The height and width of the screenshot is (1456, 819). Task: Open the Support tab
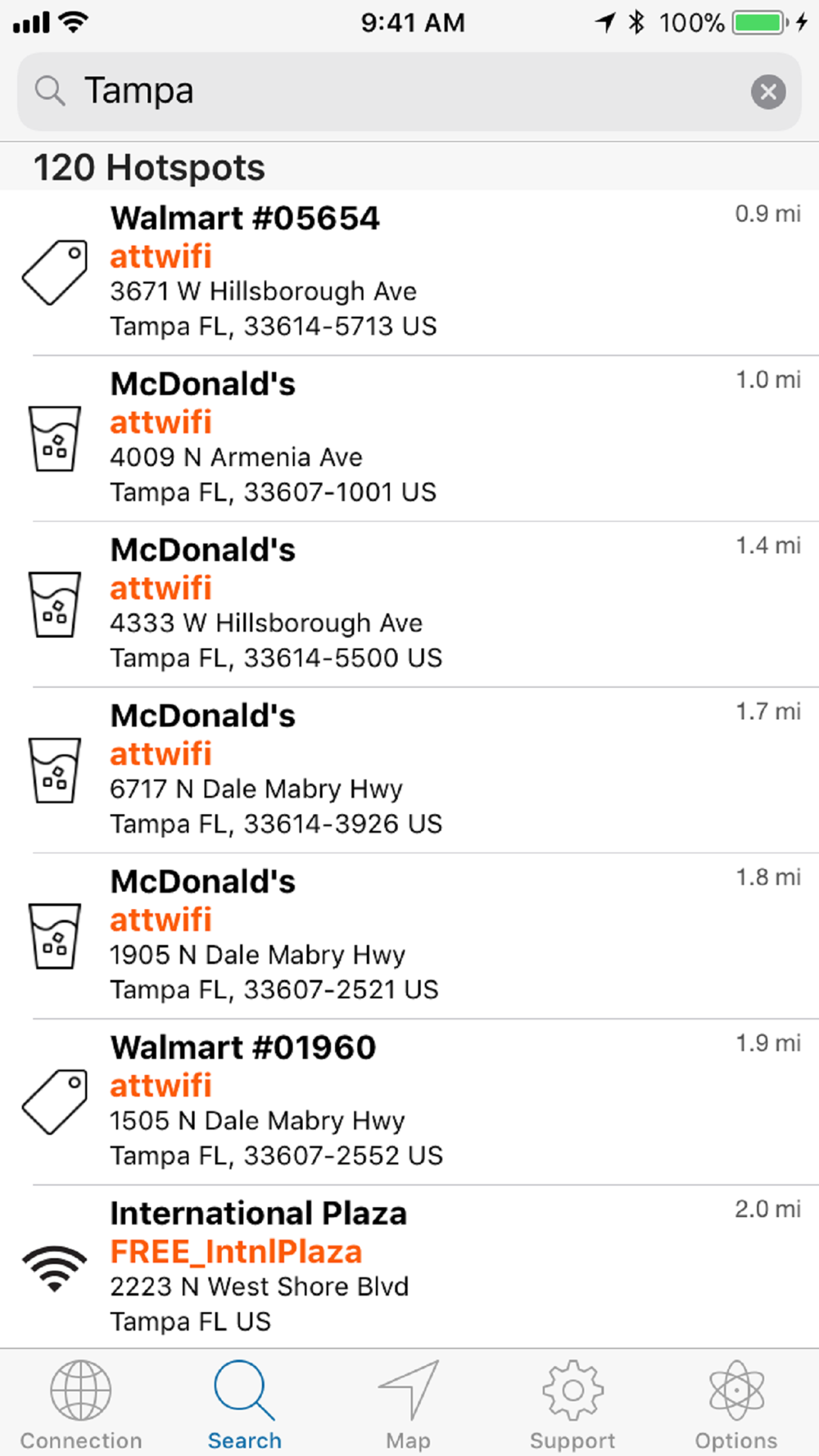coord(572,1404)
